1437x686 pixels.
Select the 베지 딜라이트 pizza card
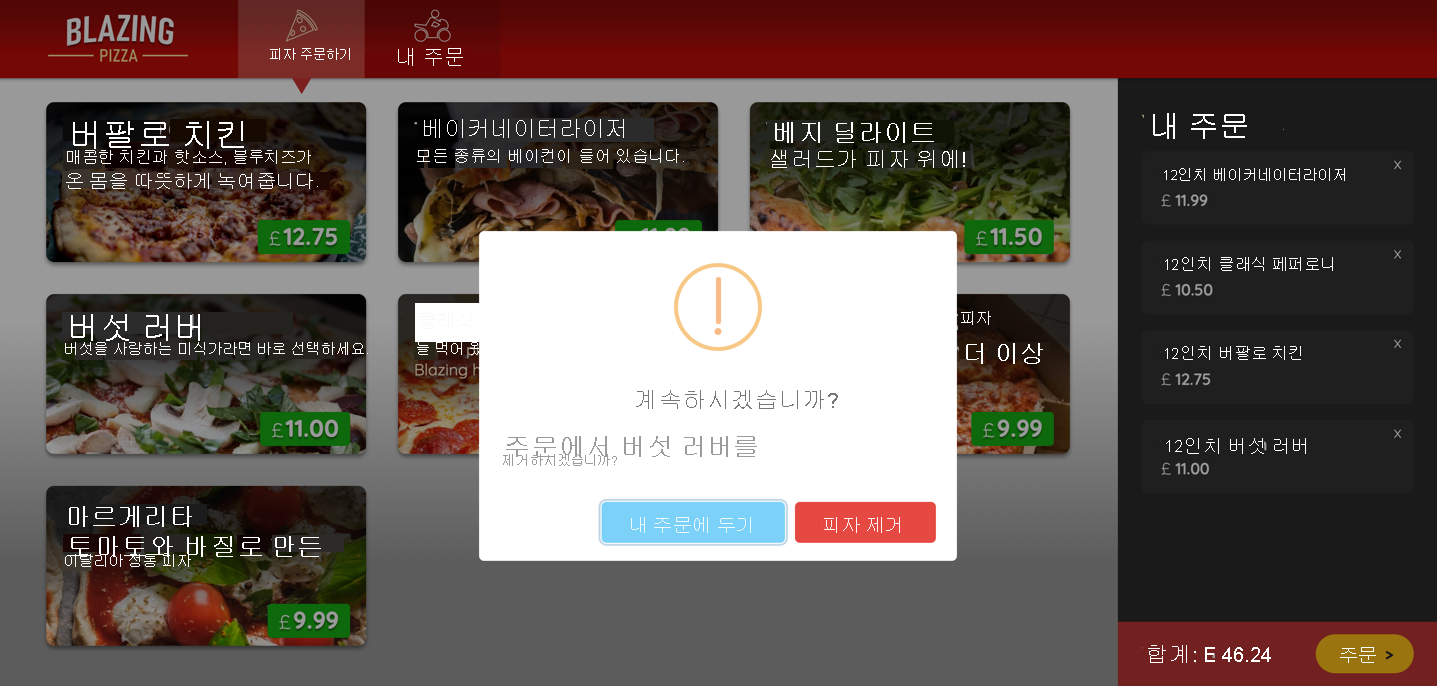(x=909, y=182)
